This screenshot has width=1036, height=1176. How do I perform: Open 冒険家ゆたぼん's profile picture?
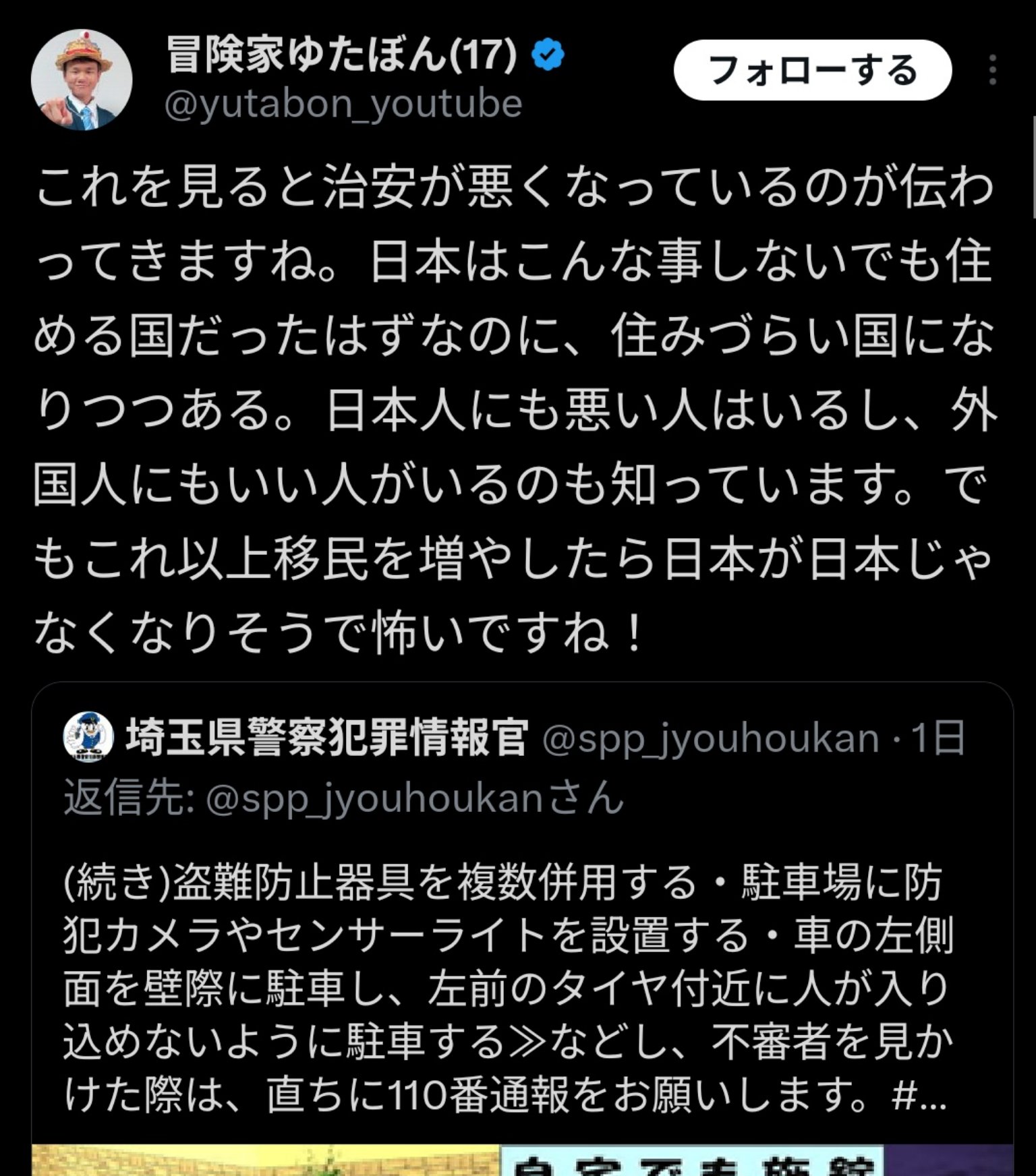tap(82, 80)
